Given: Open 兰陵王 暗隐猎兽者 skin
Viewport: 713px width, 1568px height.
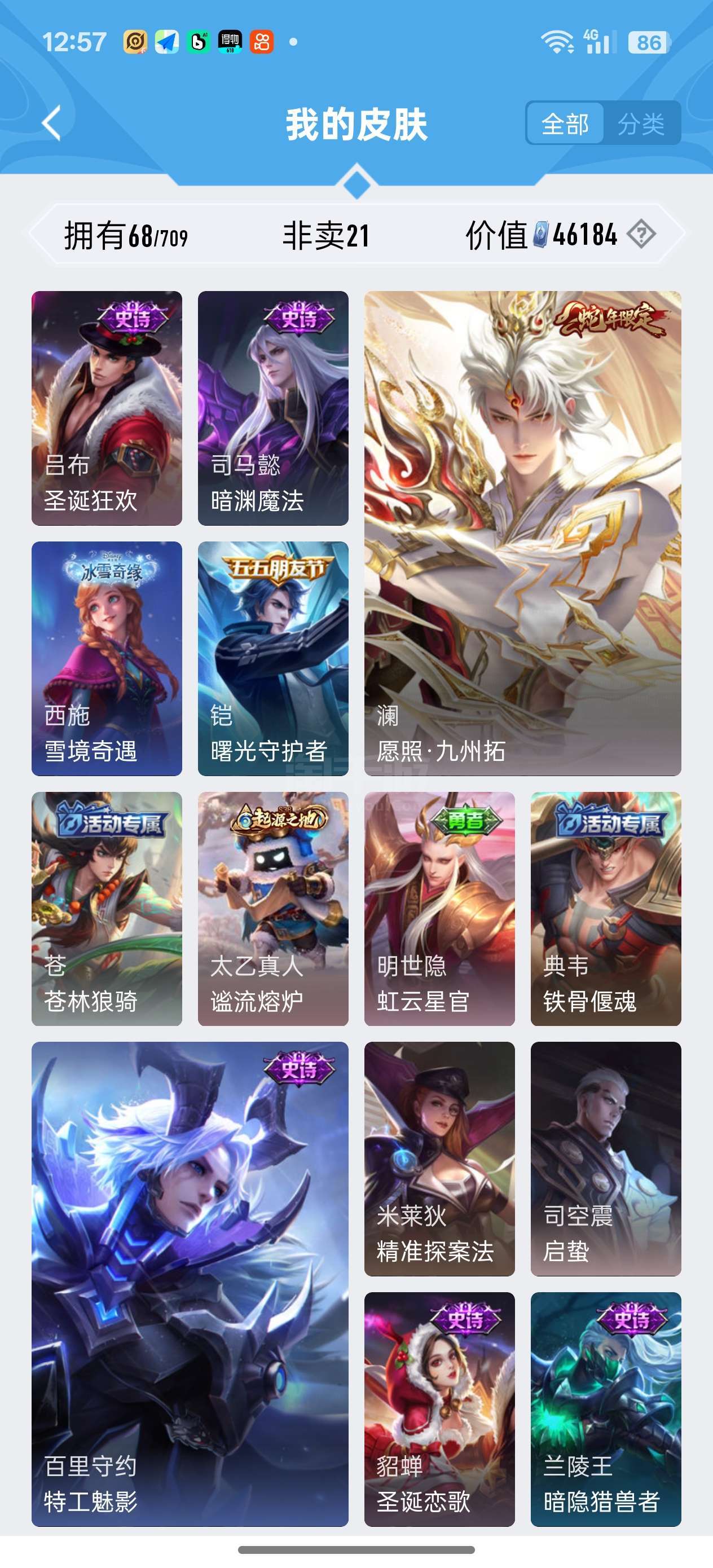Looking at the screenshot, I should click(x=606, y=1410).
